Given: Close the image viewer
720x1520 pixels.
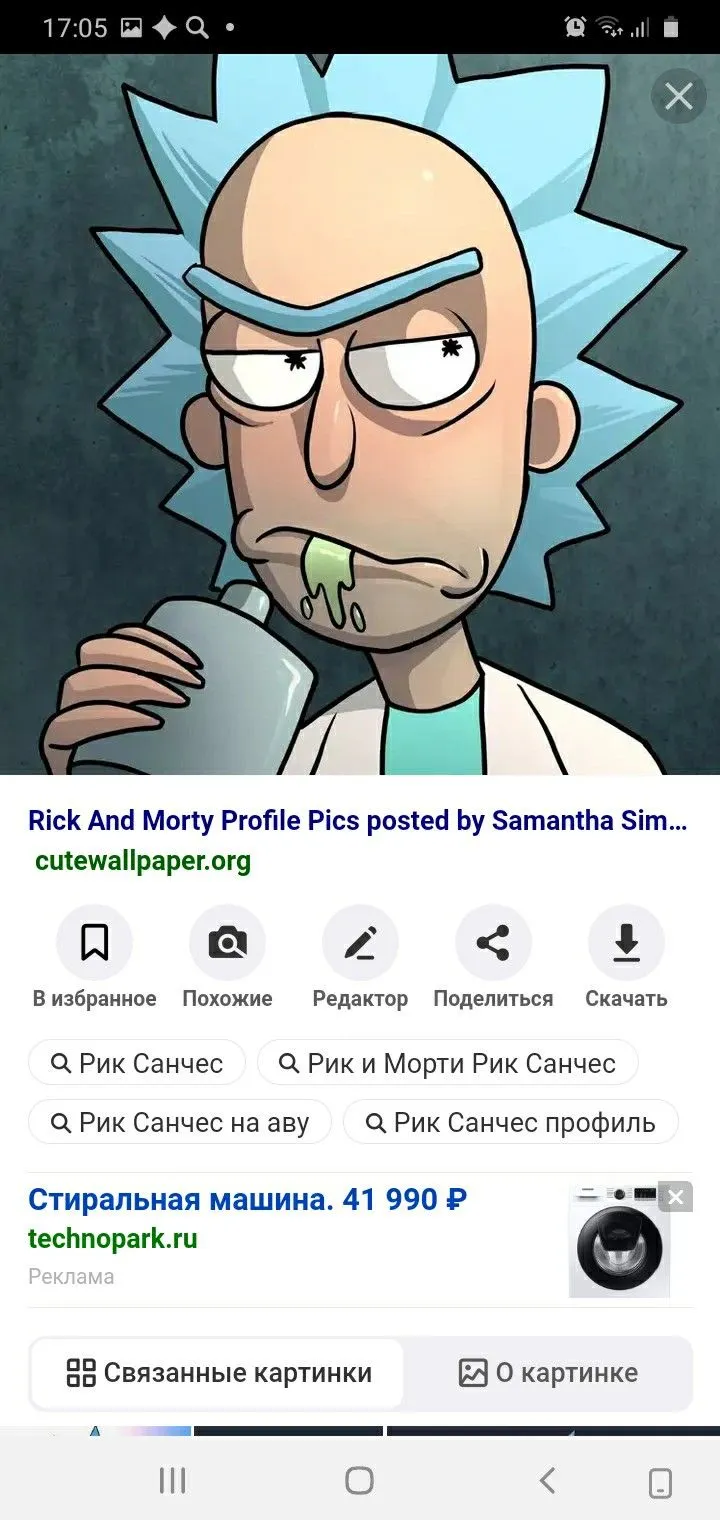Looking at the screenshot, I should 679,96.
